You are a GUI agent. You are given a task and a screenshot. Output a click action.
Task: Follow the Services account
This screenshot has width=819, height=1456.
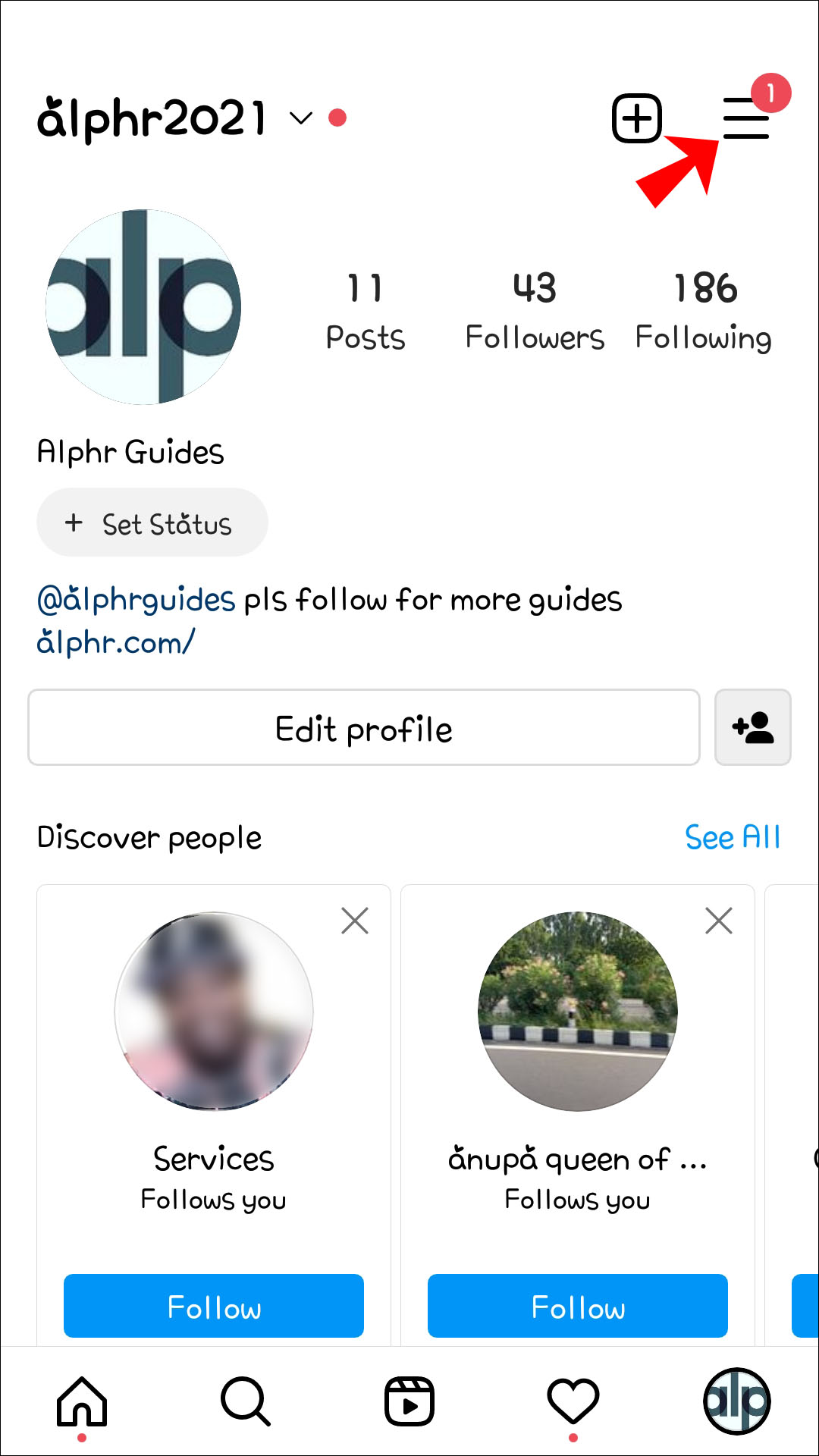click(214, 1306)
